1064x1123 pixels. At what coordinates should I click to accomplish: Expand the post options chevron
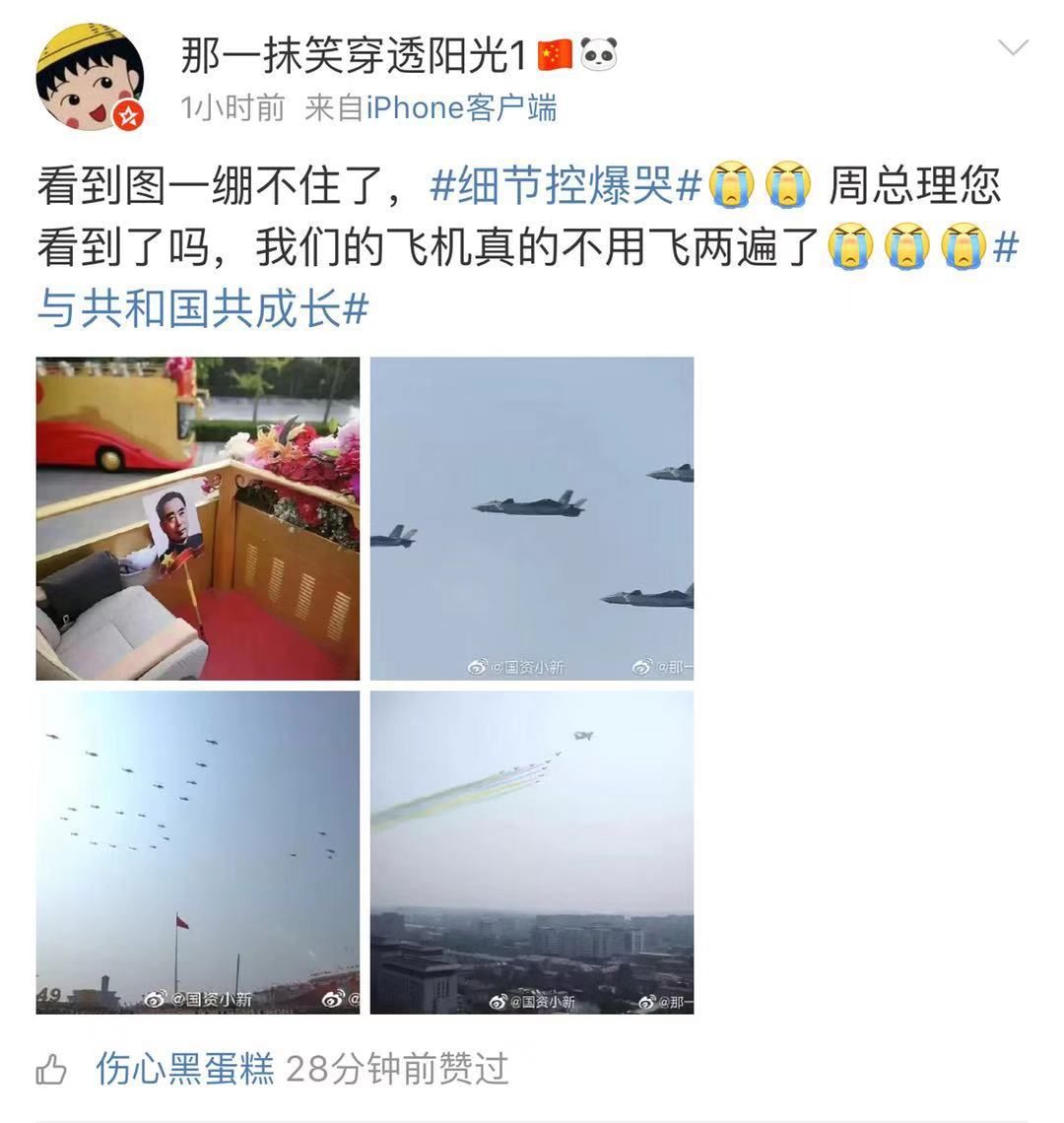(x=1013, y=47)
